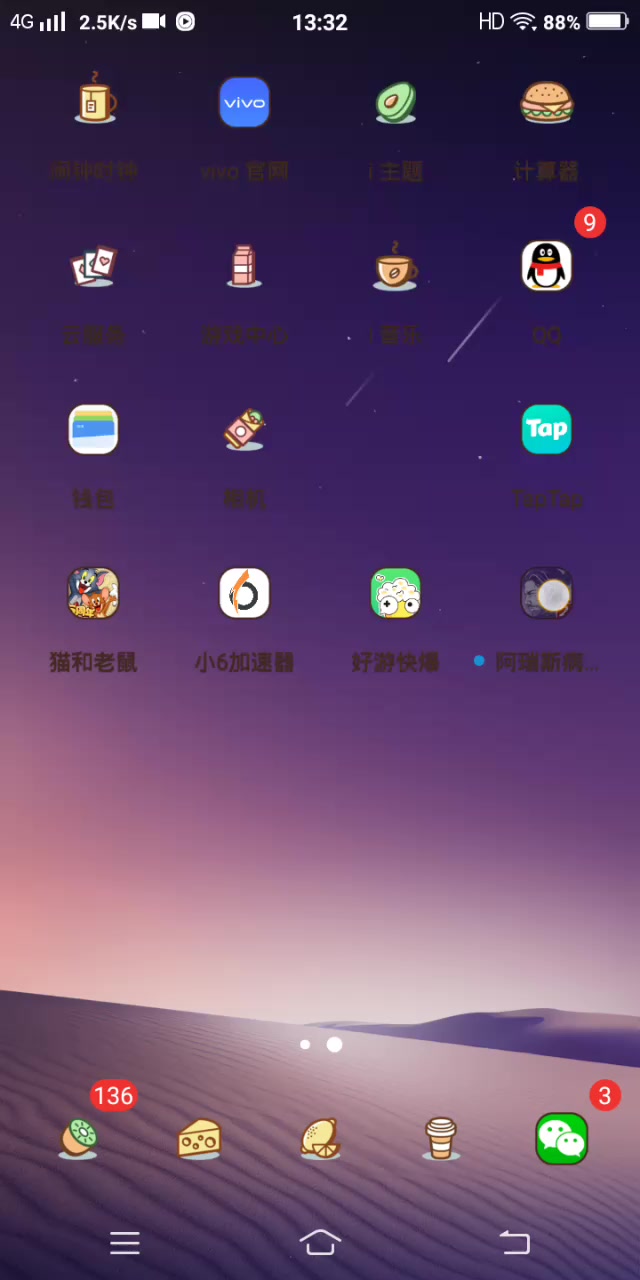Image resolution: width=640 pixels, height=1280 pixels.
Task: Open the i 音乐 coffee cup app
Action: point(396,267)
